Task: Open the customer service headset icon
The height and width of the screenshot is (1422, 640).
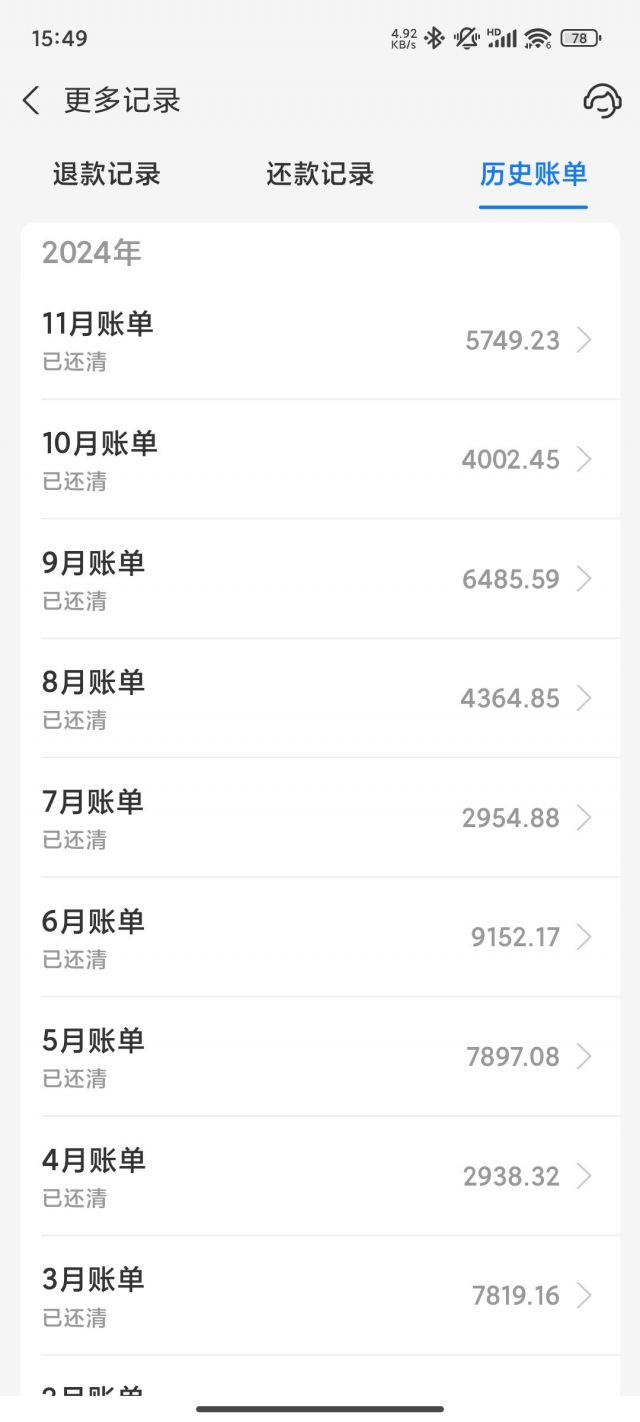Action: point(602,100)
